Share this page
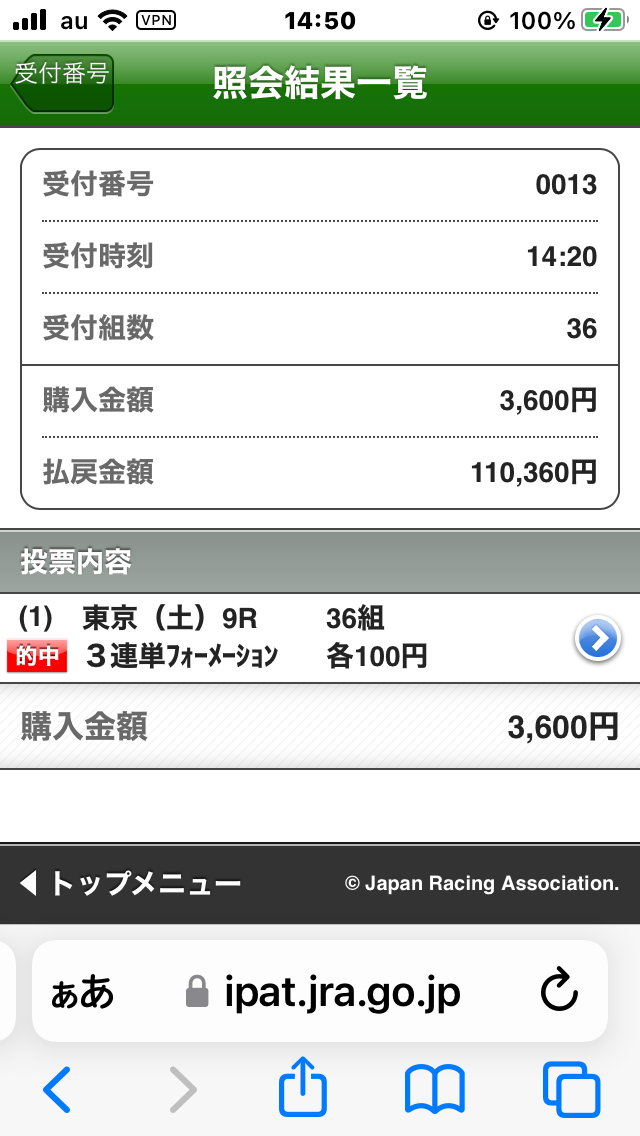This screenshot has width=640, height=1136. coord(304,1089)
